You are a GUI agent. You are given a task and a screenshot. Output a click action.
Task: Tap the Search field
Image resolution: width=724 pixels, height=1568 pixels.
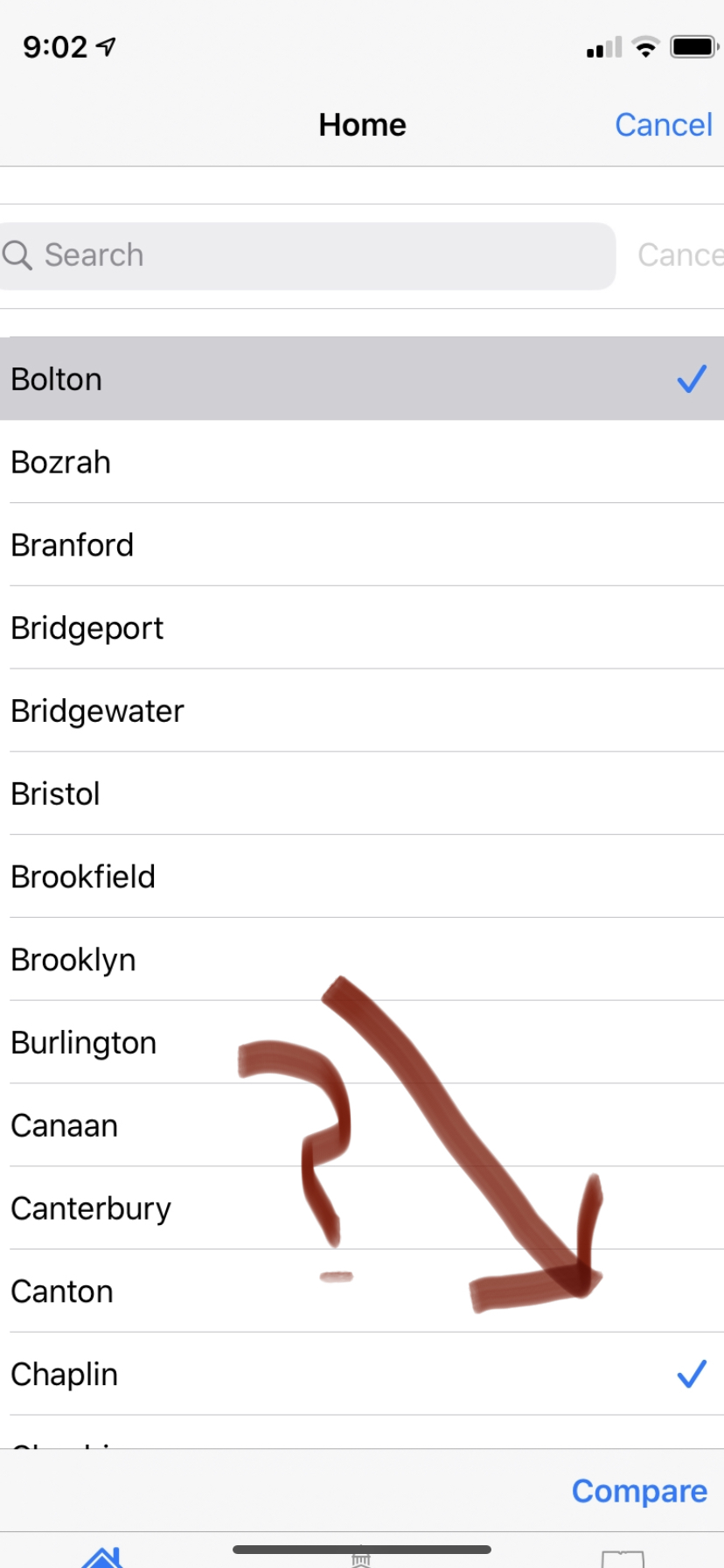(x=306, y=255)
